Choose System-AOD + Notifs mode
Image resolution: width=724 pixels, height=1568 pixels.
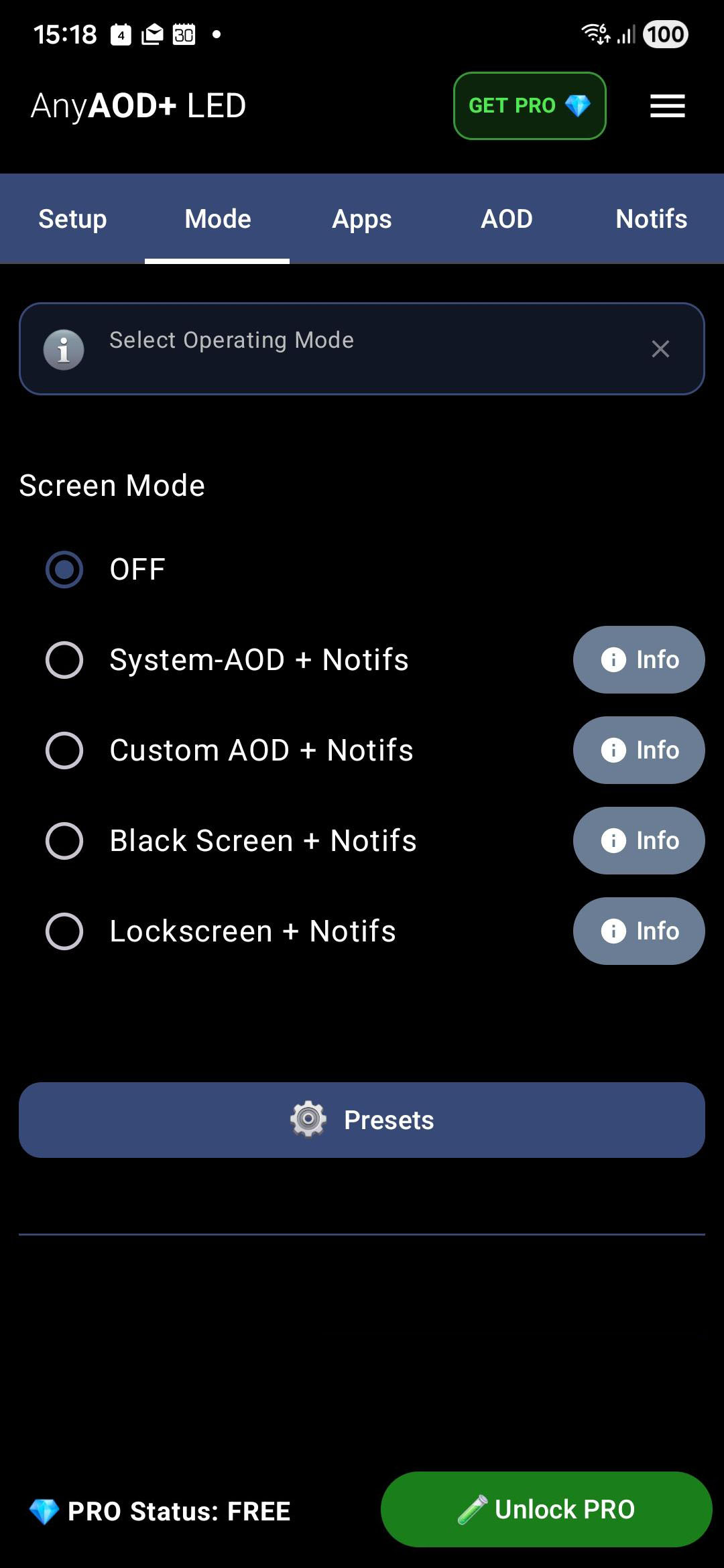(64, 660)
